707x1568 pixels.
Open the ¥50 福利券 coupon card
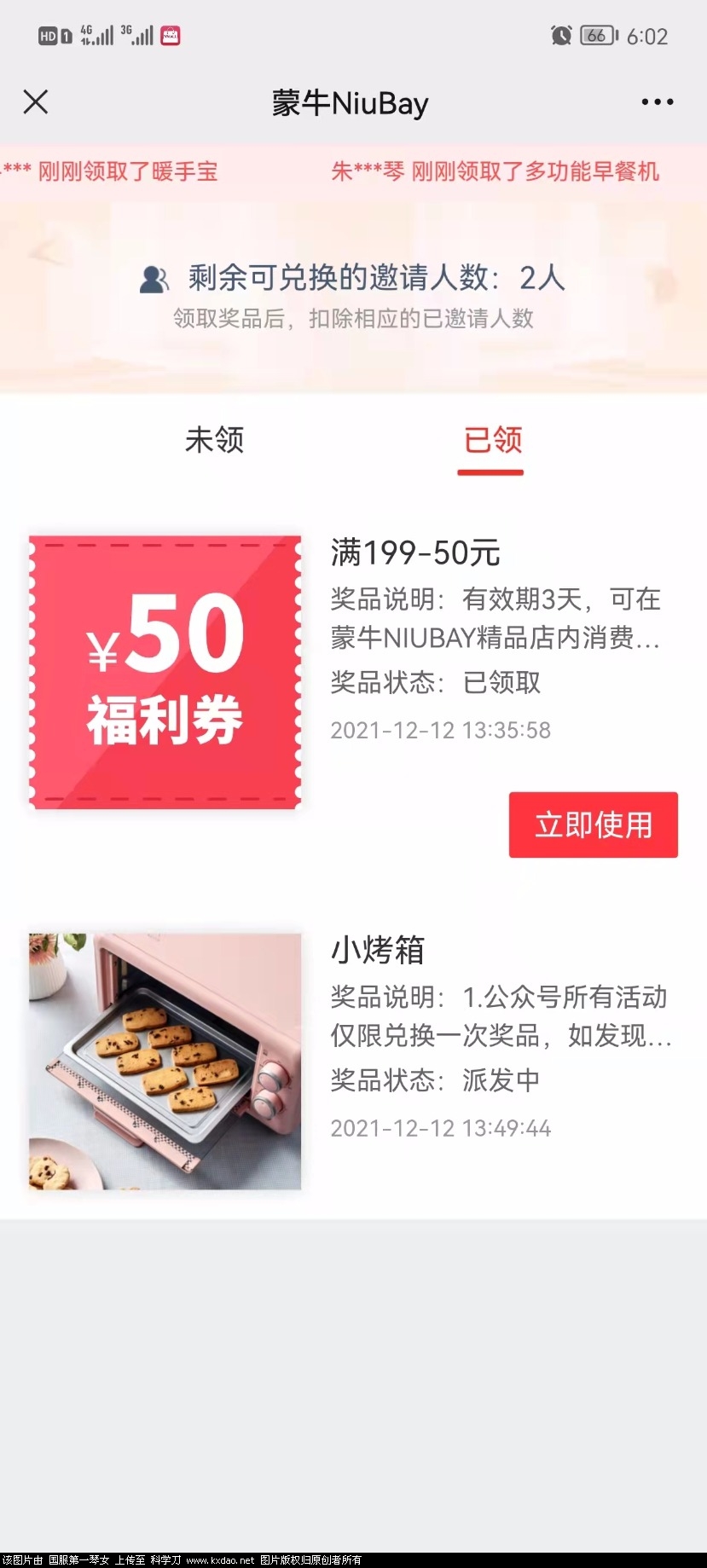pyautogui.click(x=165, y=671)
